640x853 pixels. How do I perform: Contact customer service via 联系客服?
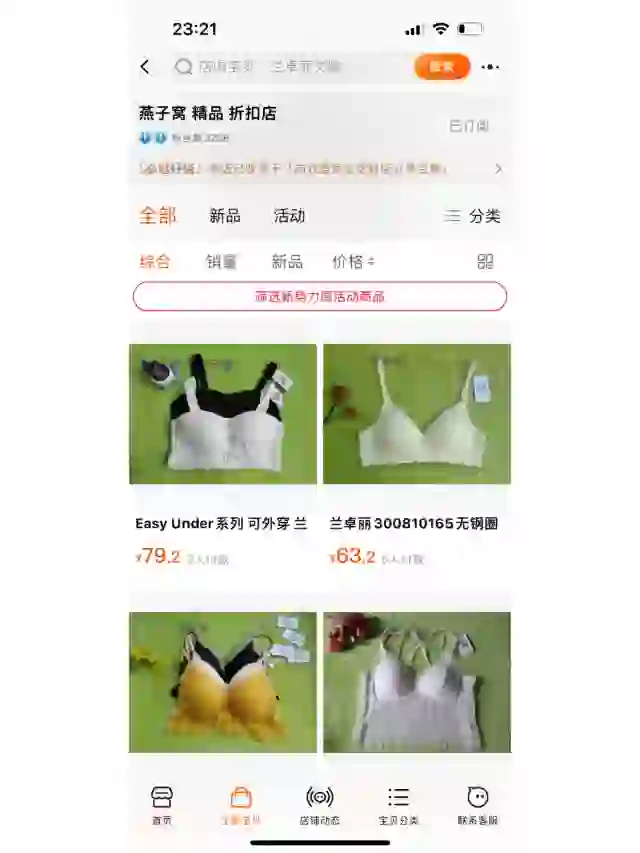coord(478,804)
